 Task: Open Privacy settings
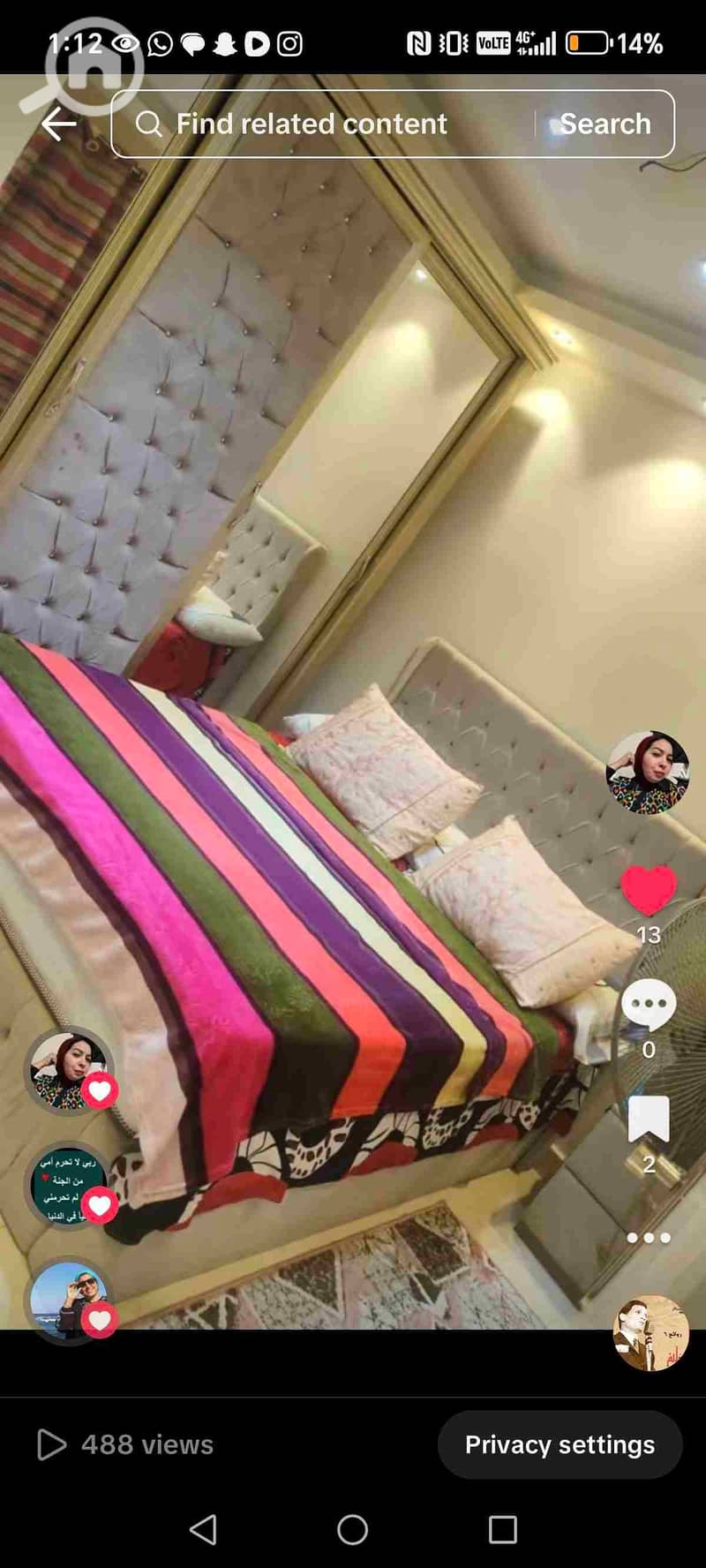[x=560, y=1445]
